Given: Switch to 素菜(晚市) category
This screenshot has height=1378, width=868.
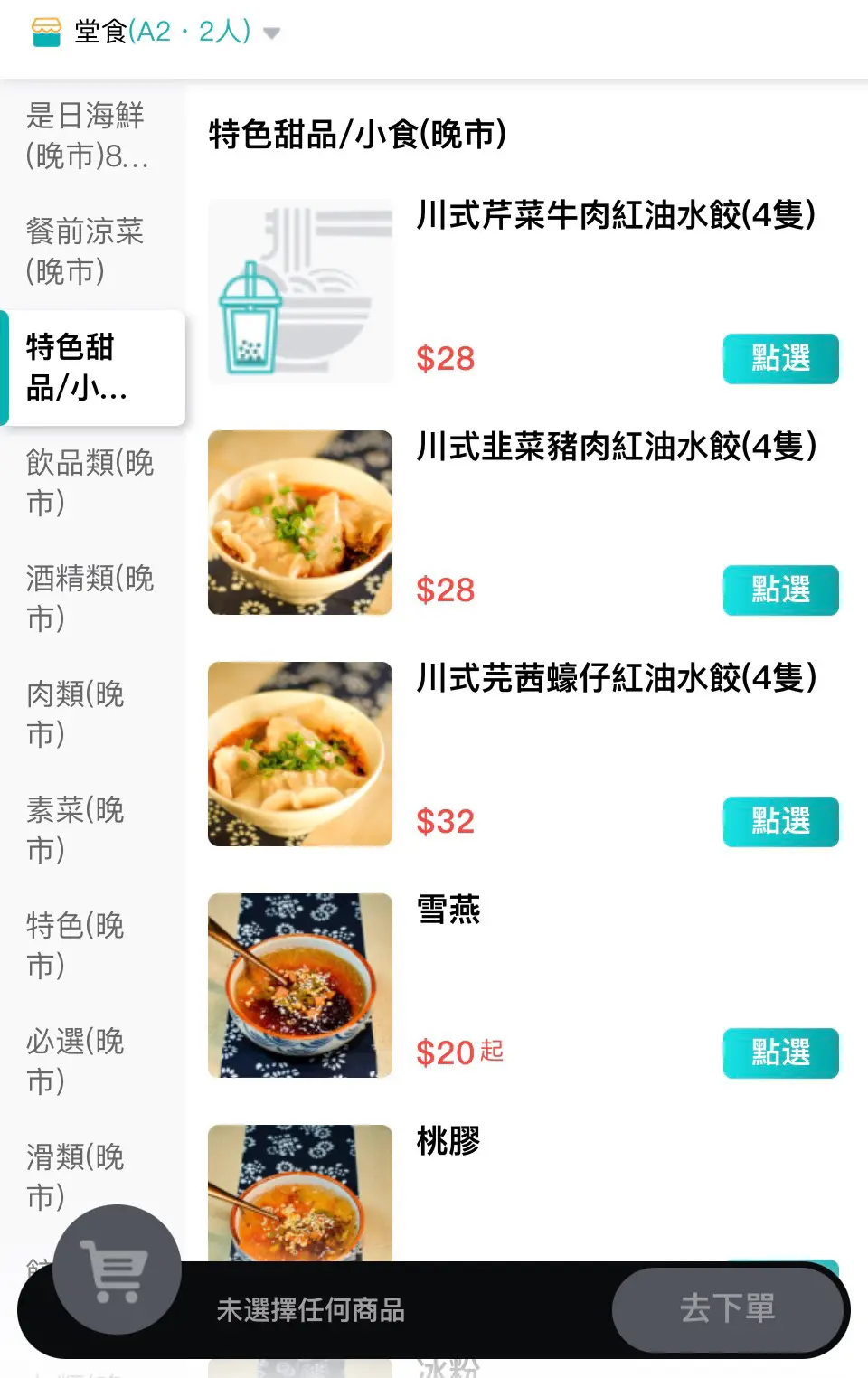Looking at the screenshot, I should 76,830.
